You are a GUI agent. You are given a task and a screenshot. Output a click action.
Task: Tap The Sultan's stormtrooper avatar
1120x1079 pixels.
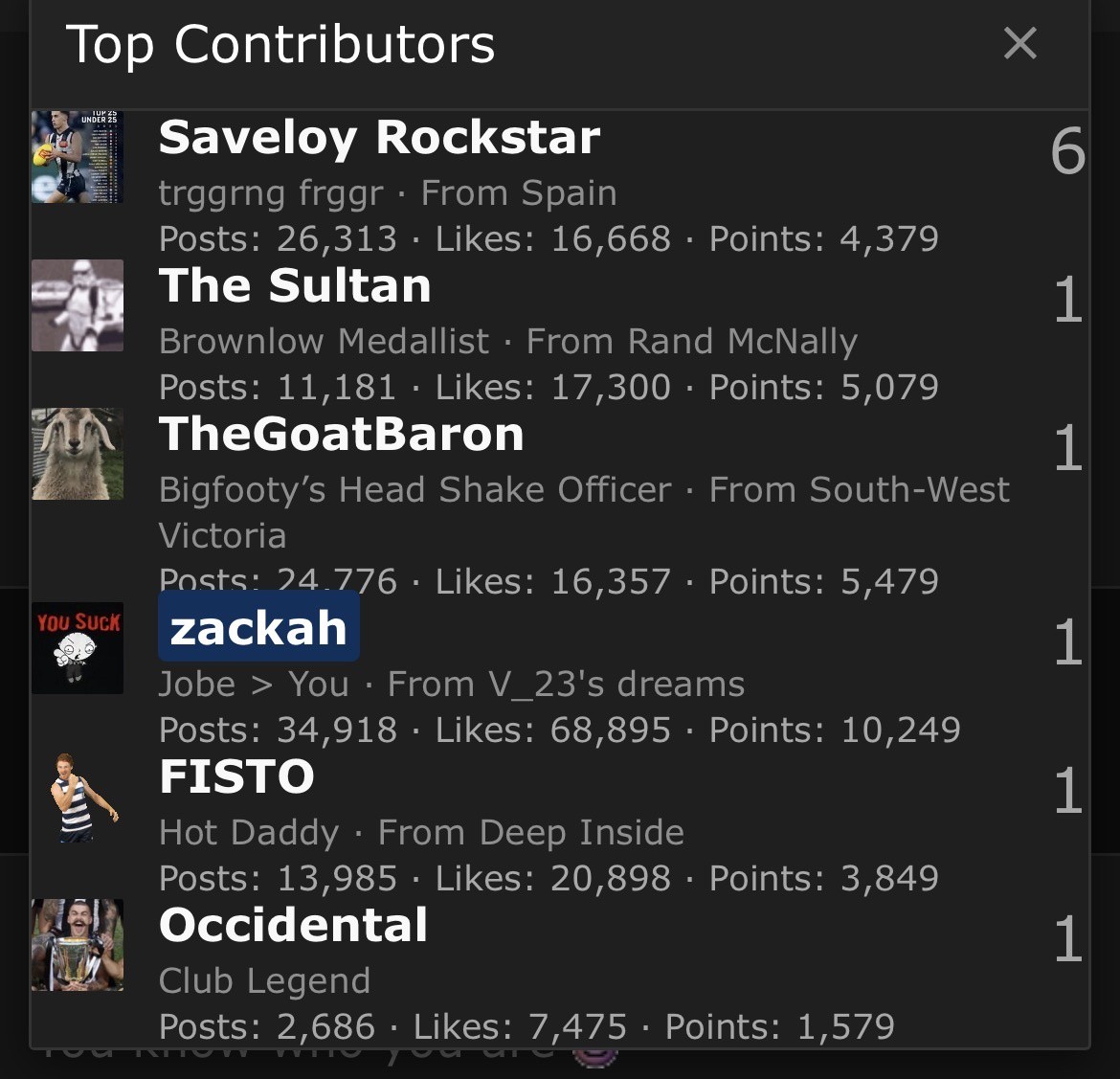tap(78, 305)
